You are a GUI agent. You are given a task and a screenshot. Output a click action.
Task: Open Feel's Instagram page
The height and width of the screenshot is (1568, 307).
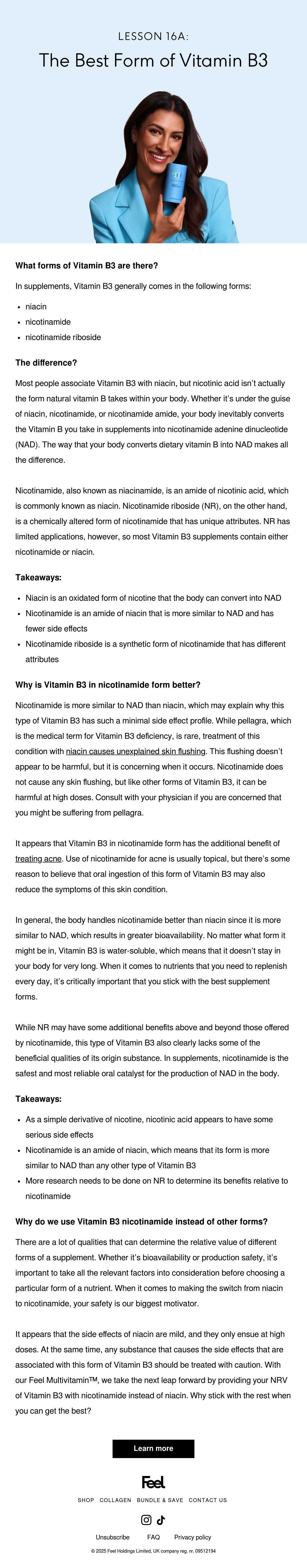click(x=146, y=1520)
